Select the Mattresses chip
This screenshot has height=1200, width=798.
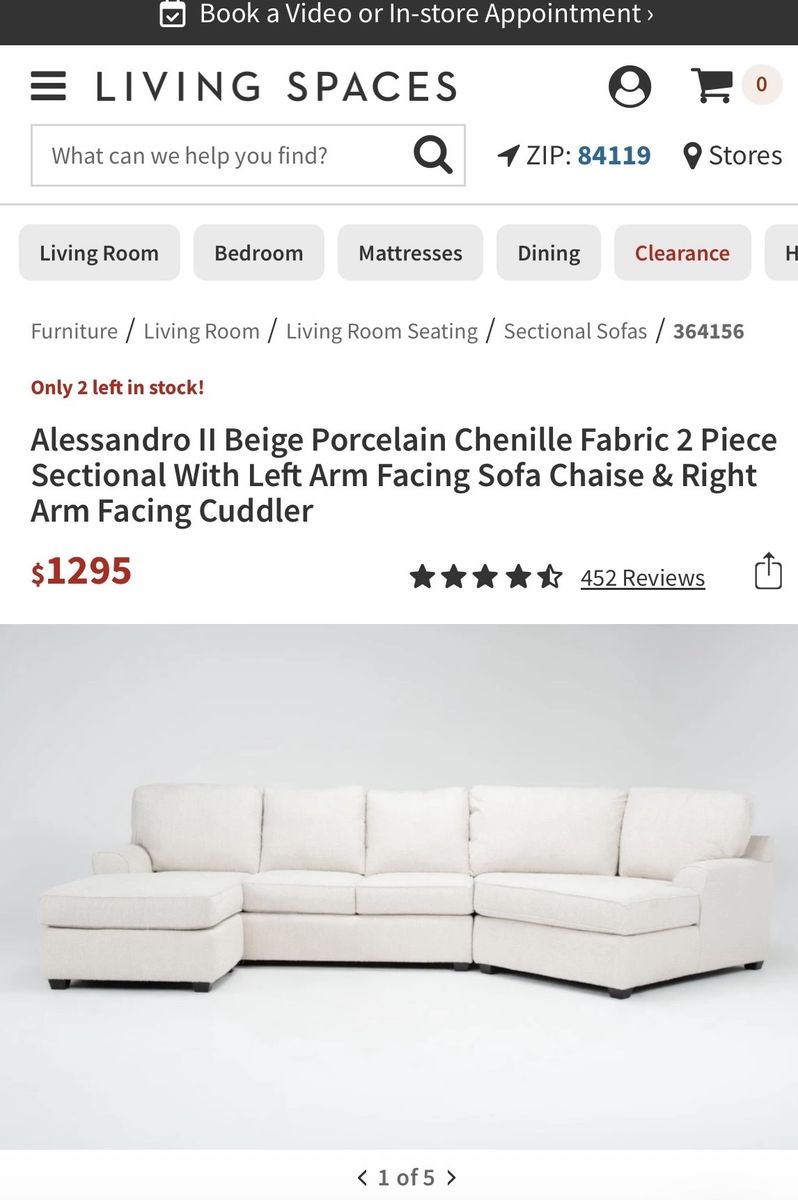(410, 253)
